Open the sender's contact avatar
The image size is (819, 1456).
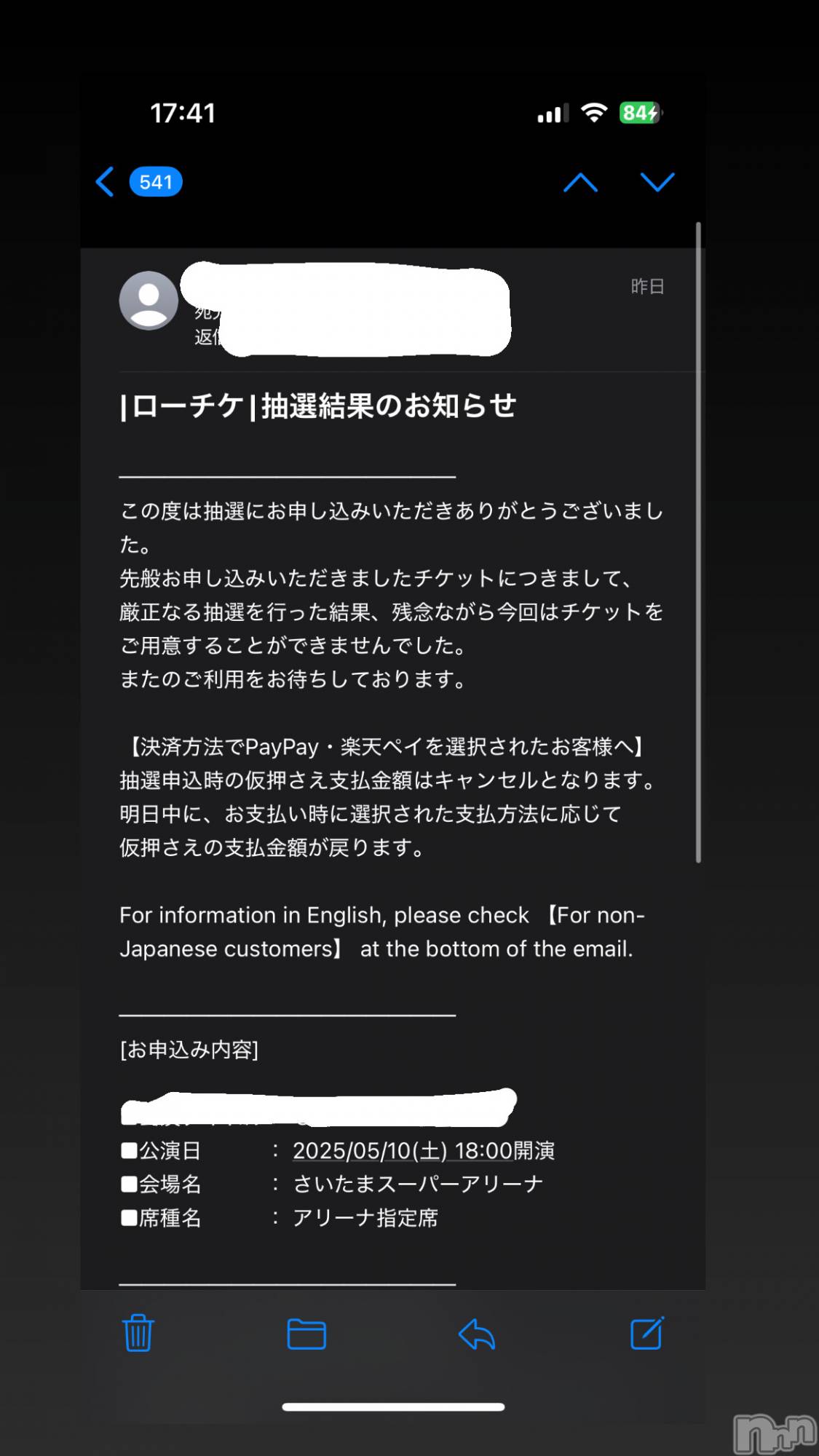(149, 301)
